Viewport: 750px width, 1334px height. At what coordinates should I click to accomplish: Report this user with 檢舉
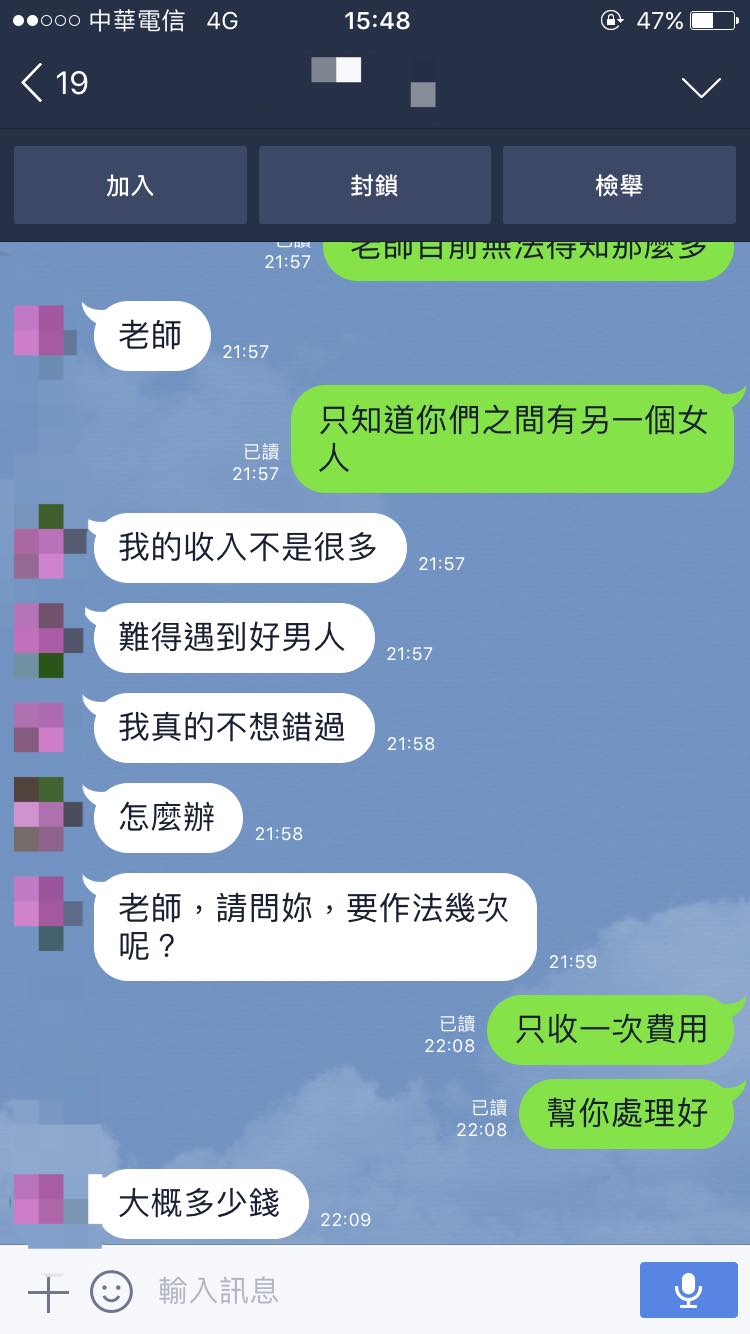click(x=618, y=185)
